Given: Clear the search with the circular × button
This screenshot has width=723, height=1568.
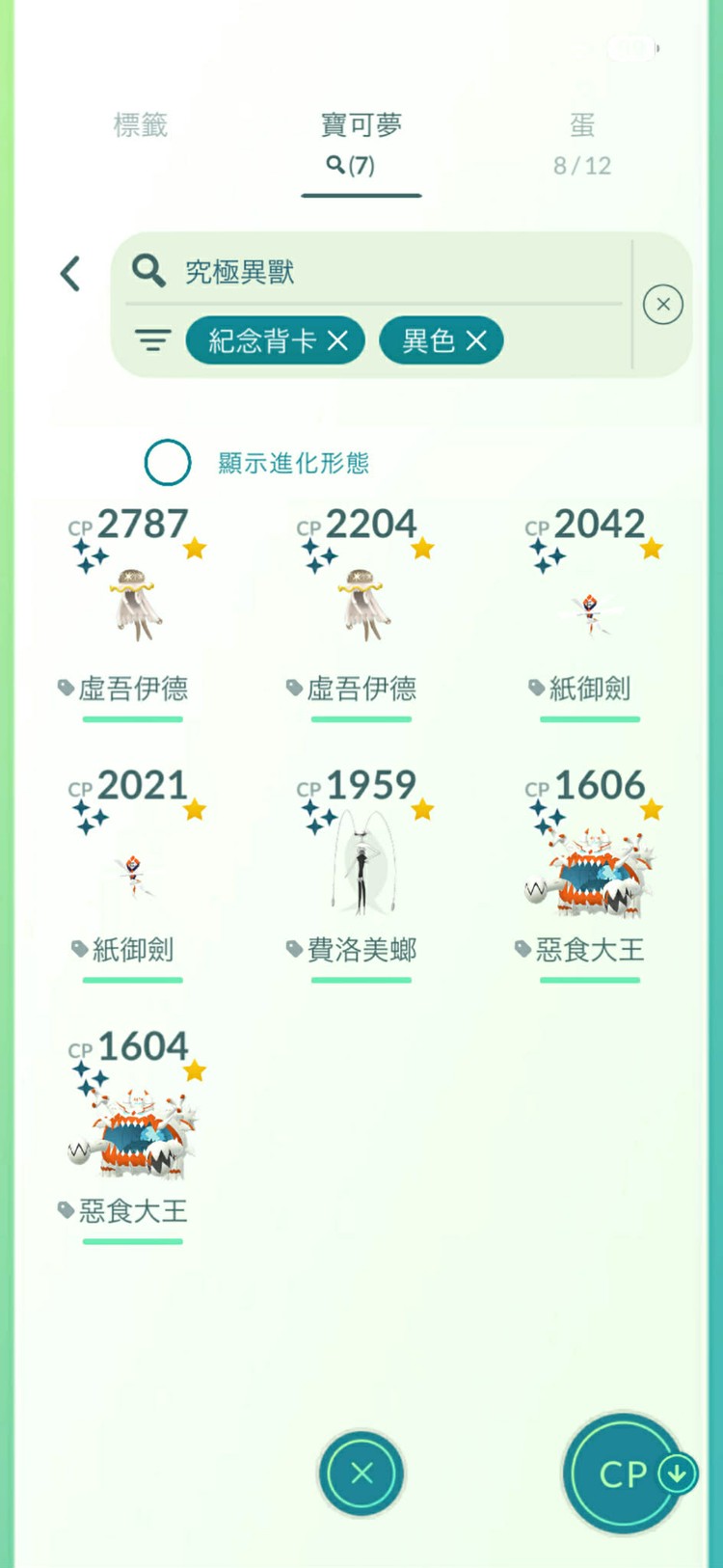Looking at the screenshot, I should (x=663, y=305).
